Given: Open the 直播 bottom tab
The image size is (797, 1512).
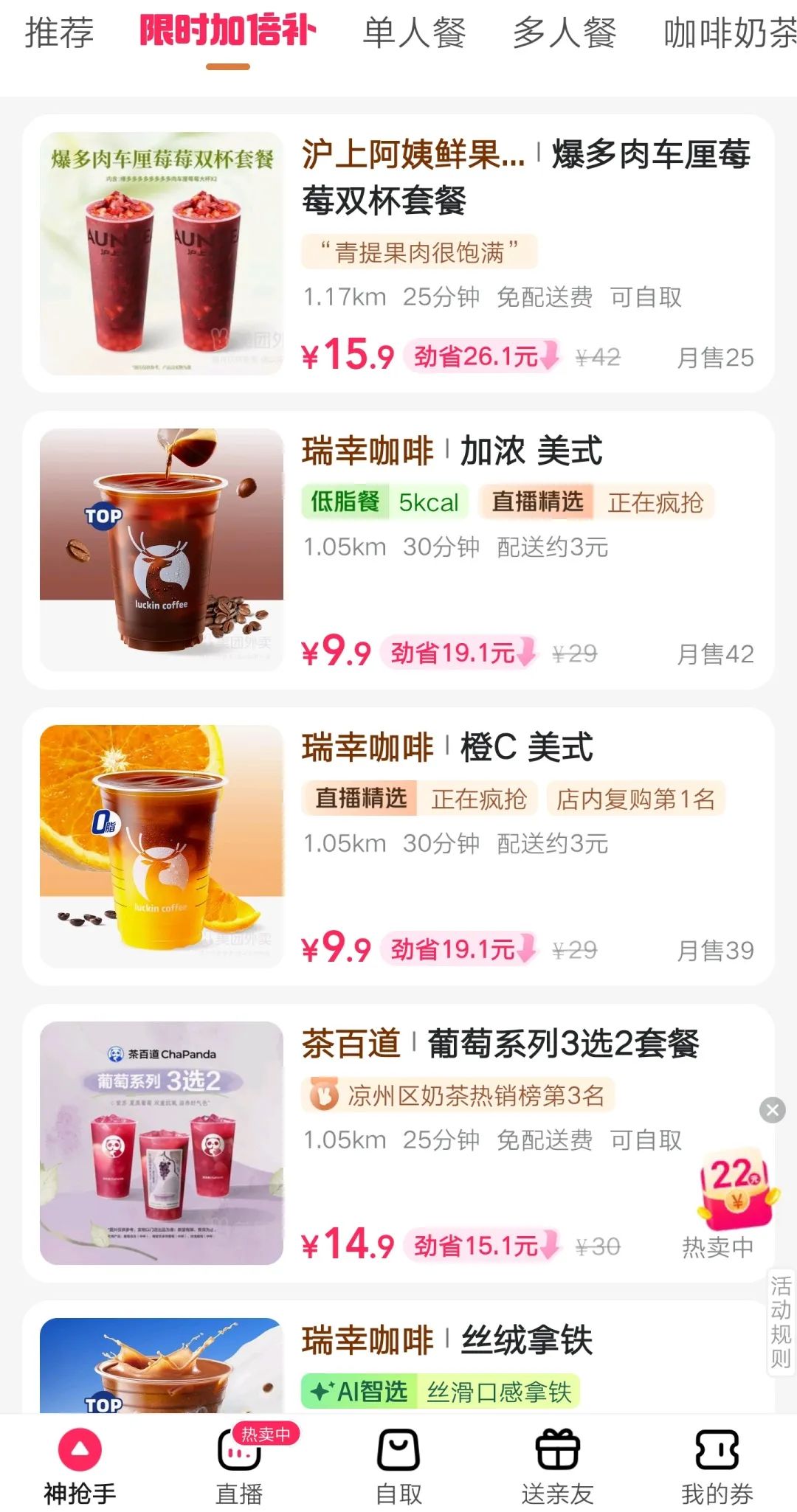Looking at the screenshot, I should pos(239,1465).
